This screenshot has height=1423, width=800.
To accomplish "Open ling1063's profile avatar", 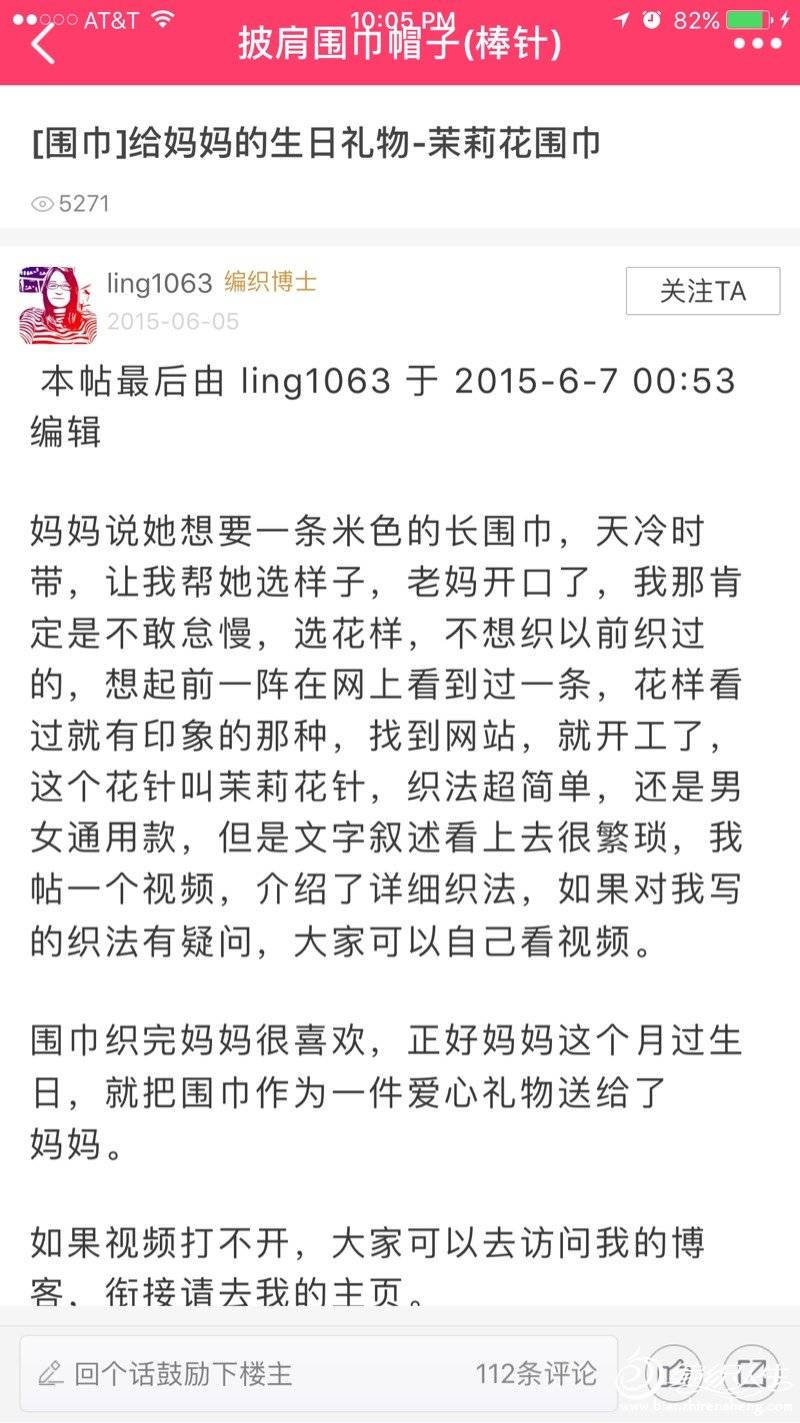I will pyautogui.click(x=58, y=304).
